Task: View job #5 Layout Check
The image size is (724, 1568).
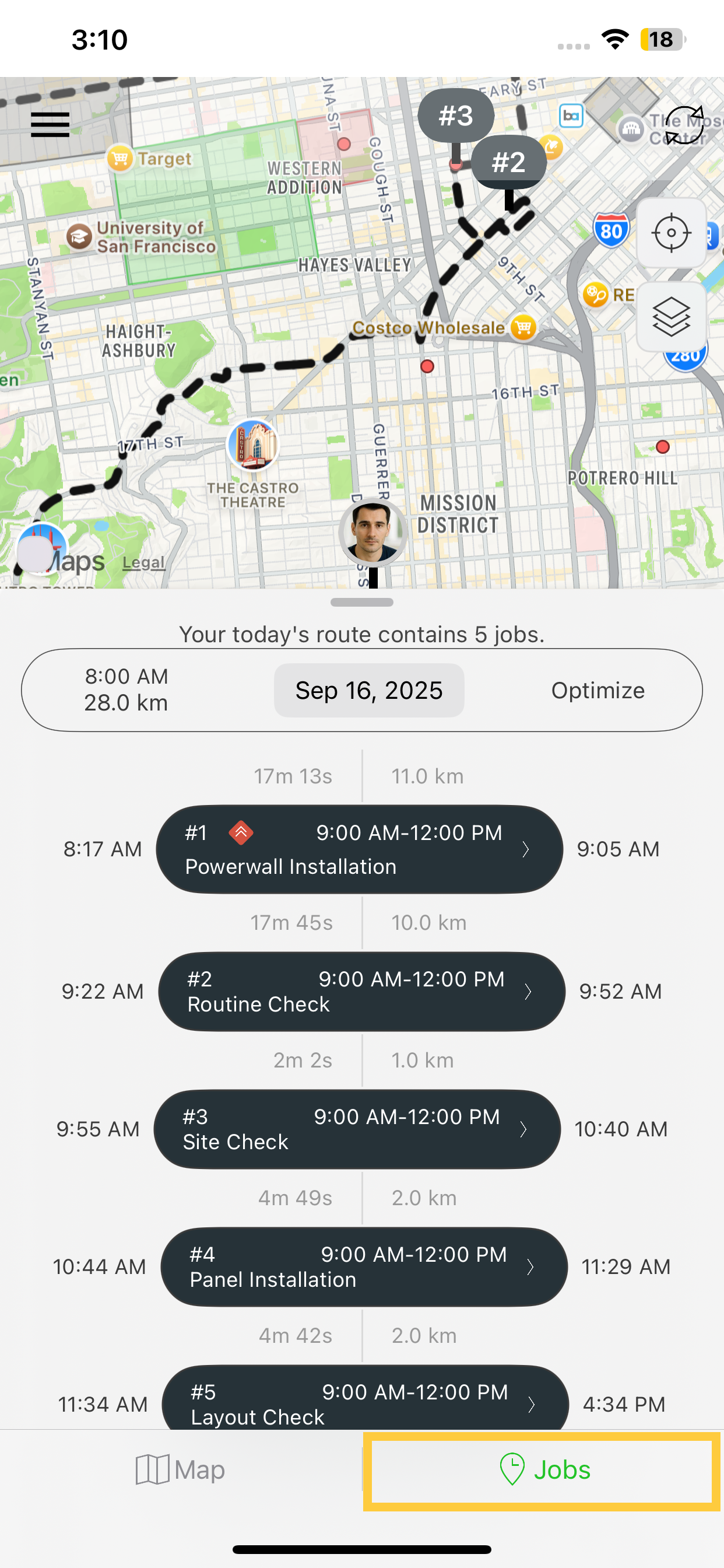Action: coord(365,1400)
